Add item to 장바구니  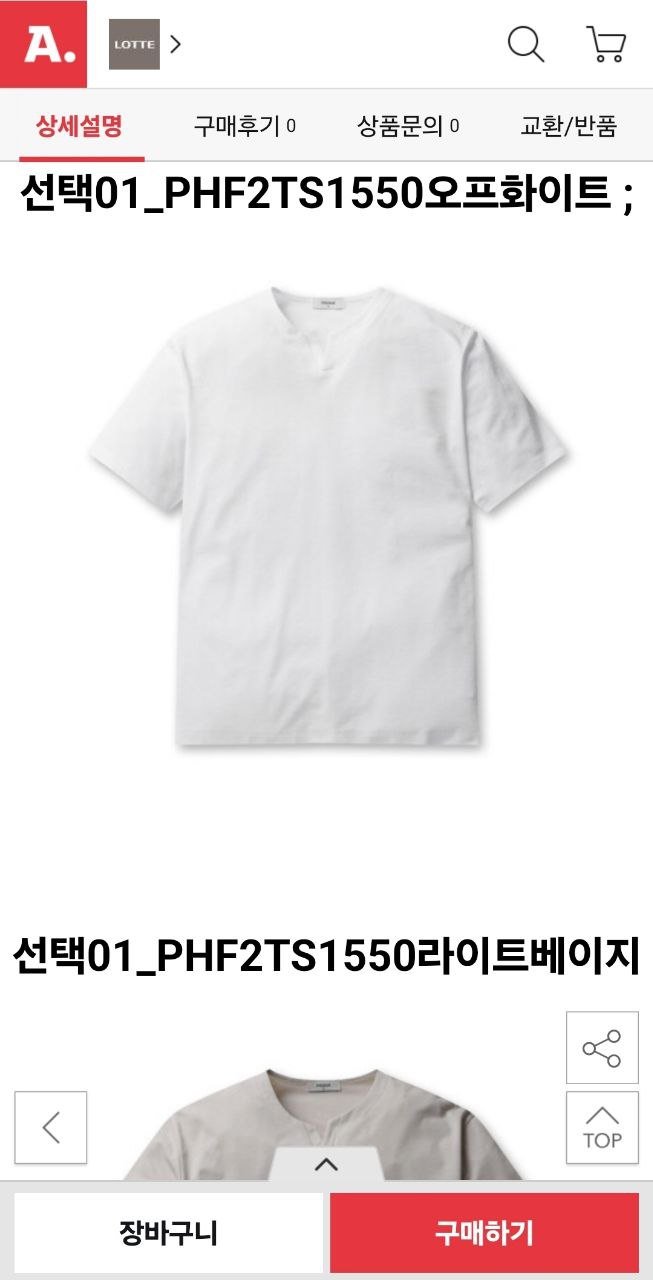(168, 1232)
